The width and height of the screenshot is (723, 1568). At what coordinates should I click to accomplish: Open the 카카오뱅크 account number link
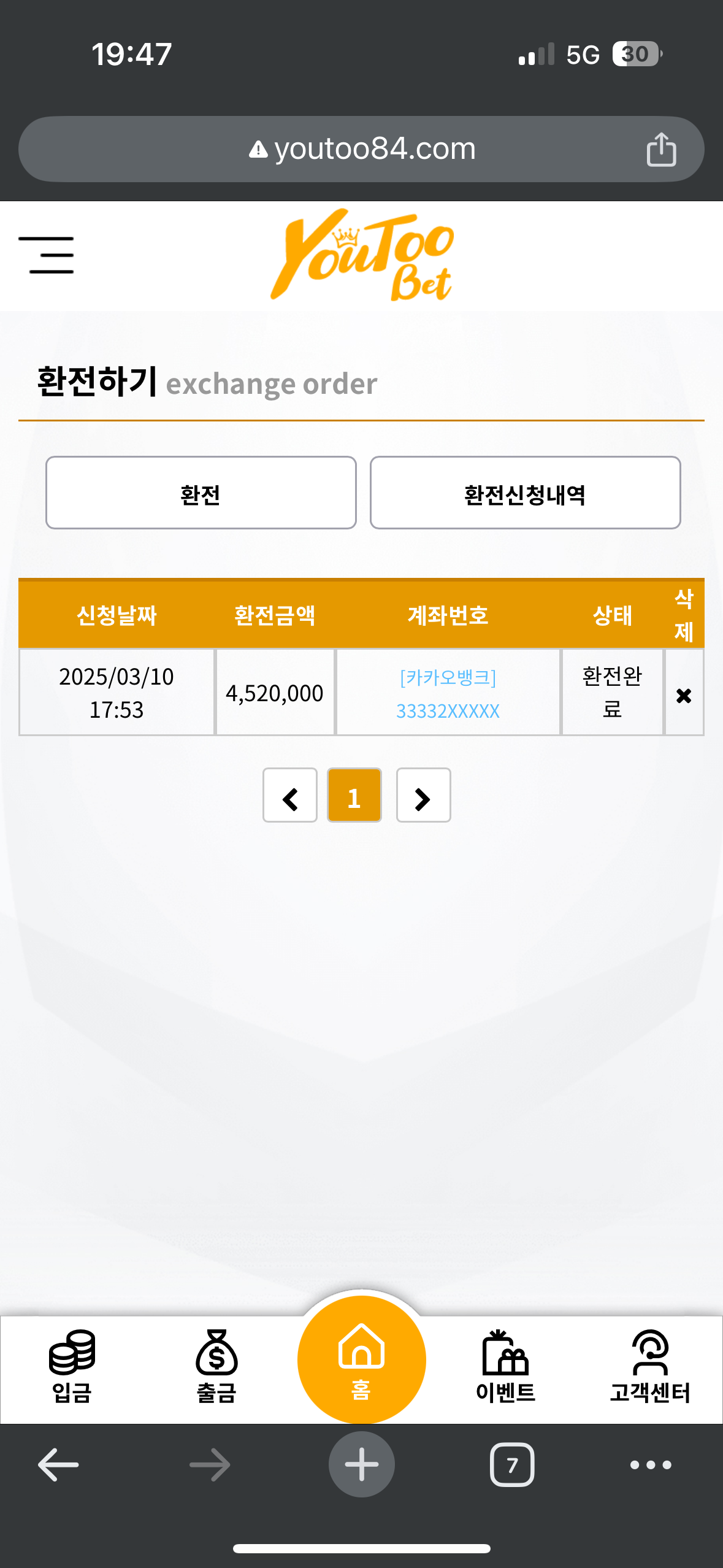pyautogui.click(x=448, y=694)
